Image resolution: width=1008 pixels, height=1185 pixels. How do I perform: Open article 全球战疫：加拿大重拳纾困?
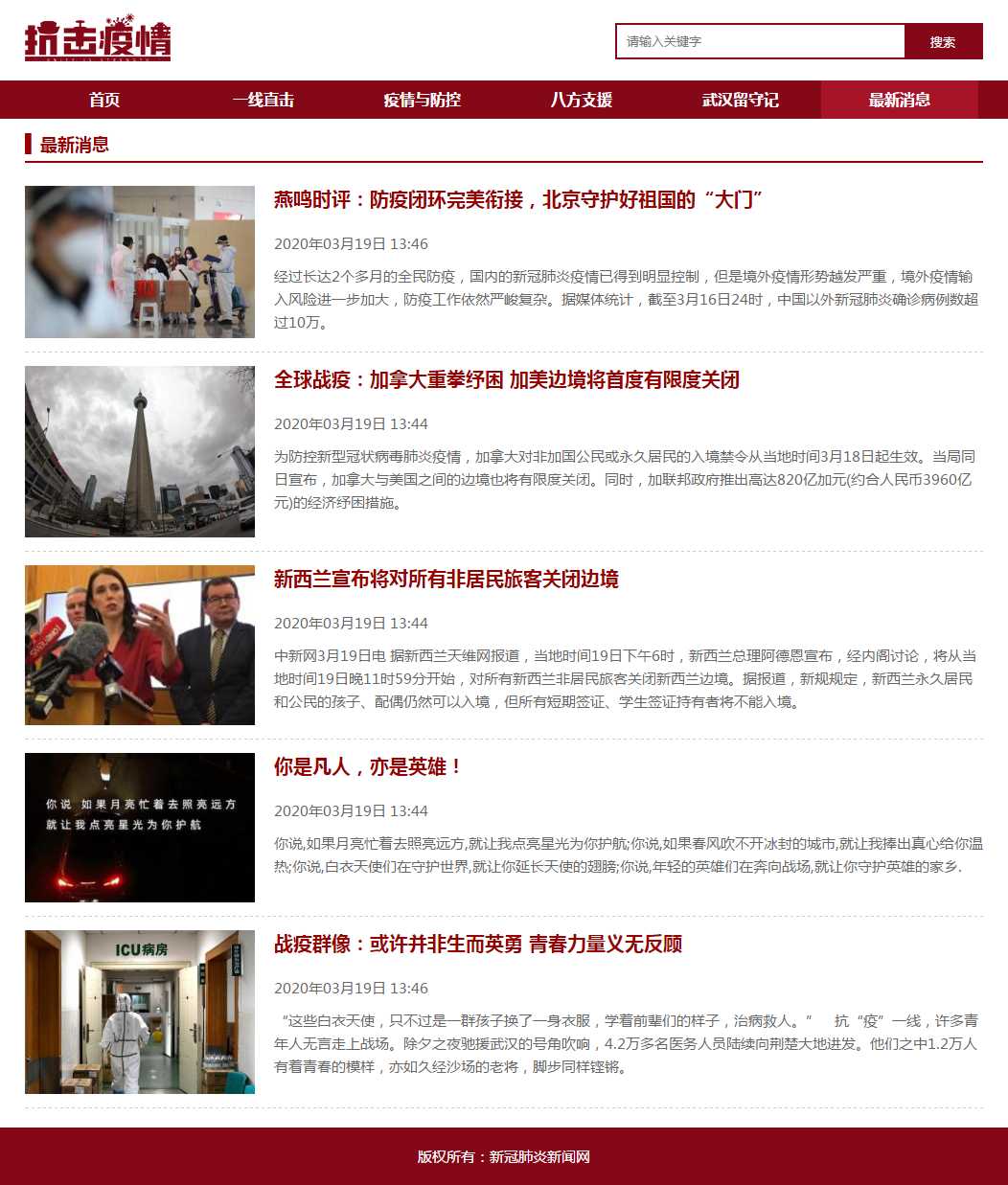tap(506, 379)
